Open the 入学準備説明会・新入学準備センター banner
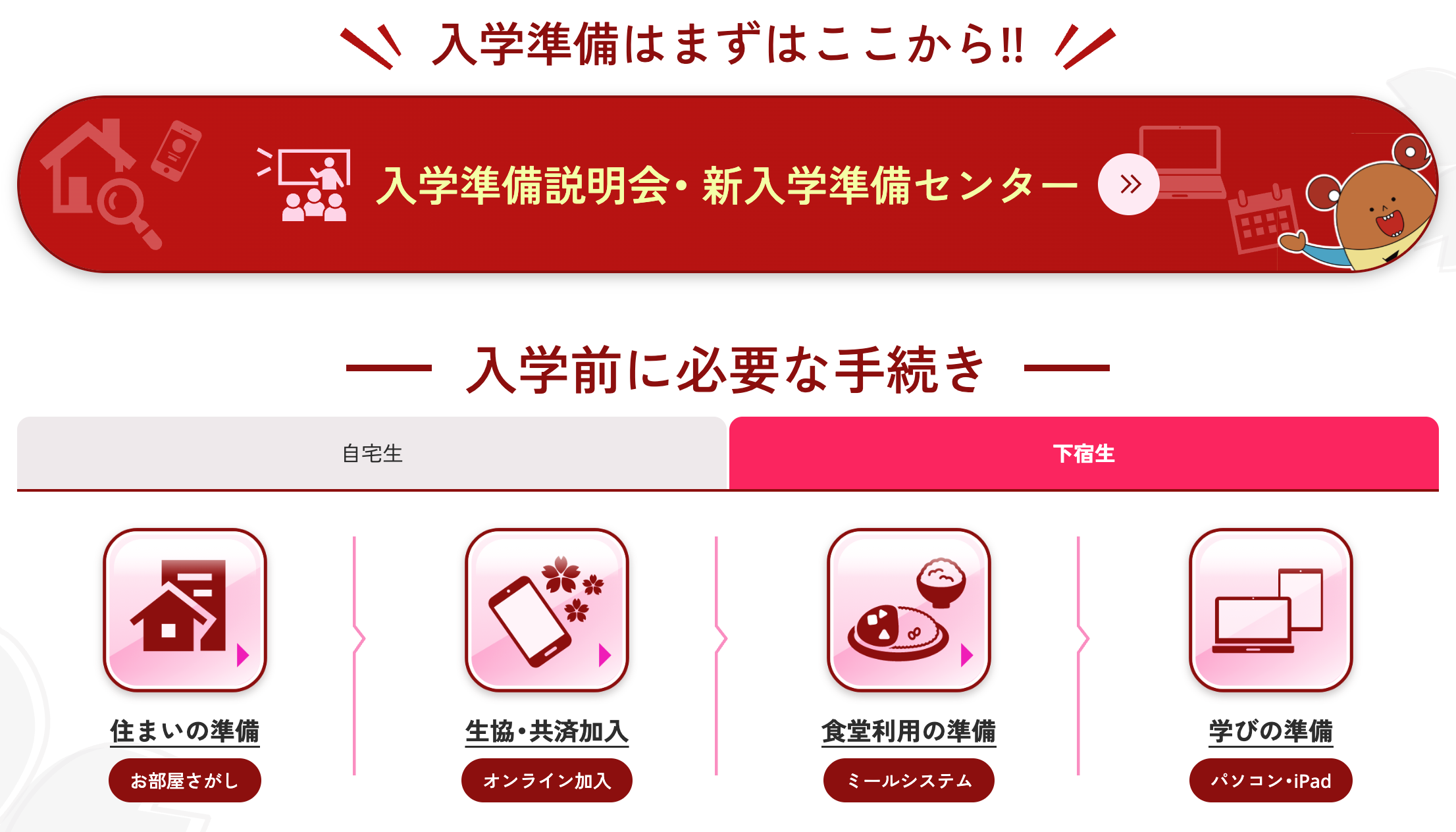 click(x=727, y=184)
